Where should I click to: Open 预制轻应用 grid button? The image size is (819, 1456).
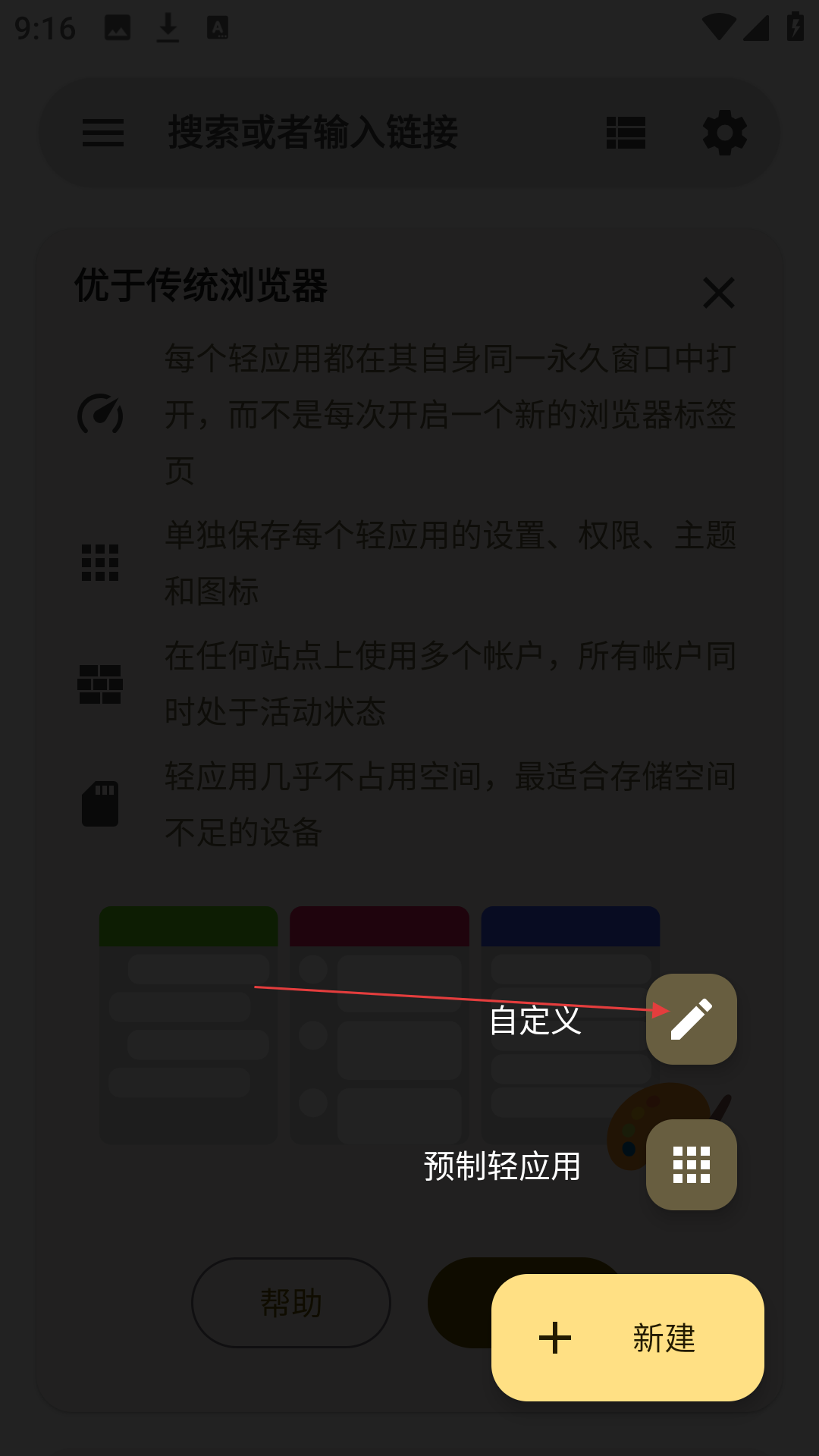coord(691,1164)
